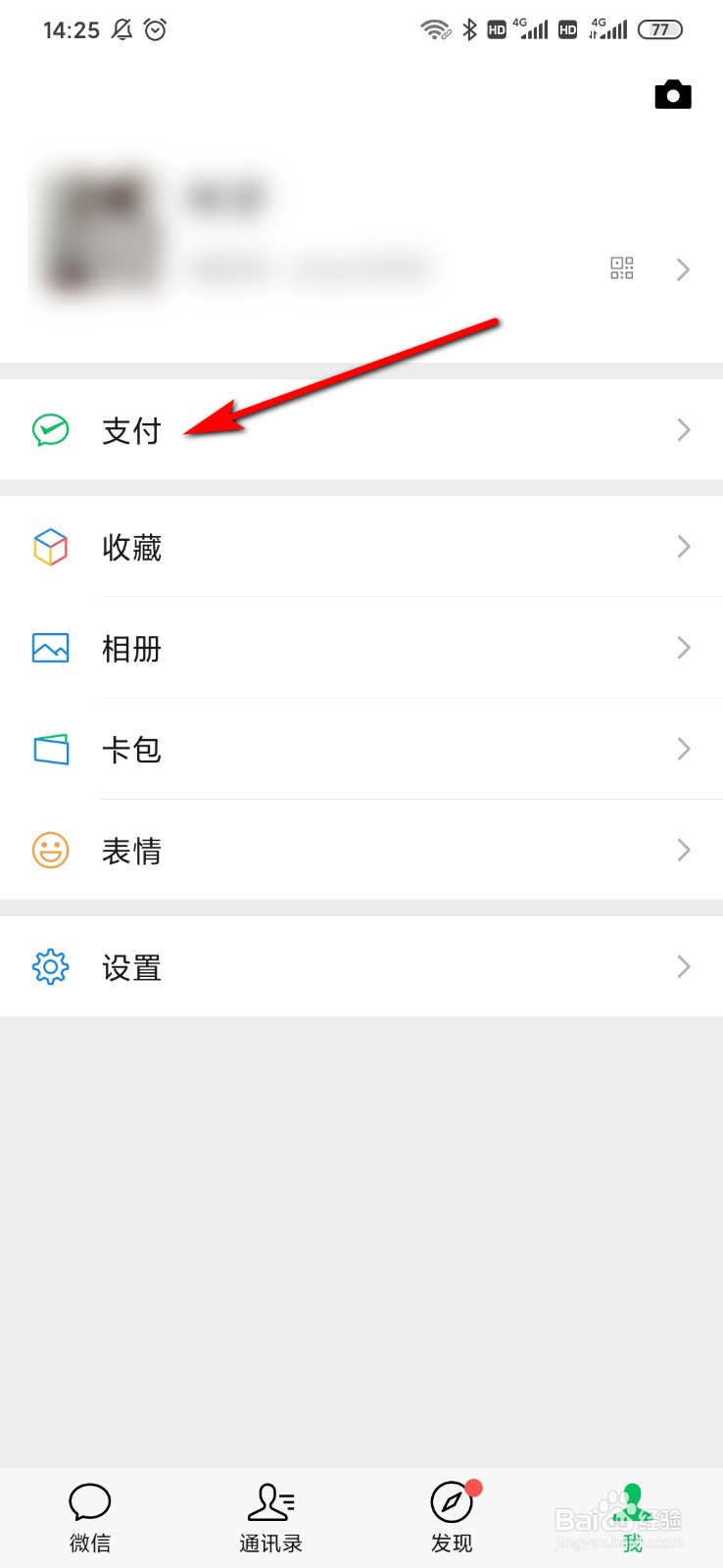Image resolution: width=723 pixels, height=1568 pixels.
Task: Expand the 支付 row chevron
Action: 684,429
